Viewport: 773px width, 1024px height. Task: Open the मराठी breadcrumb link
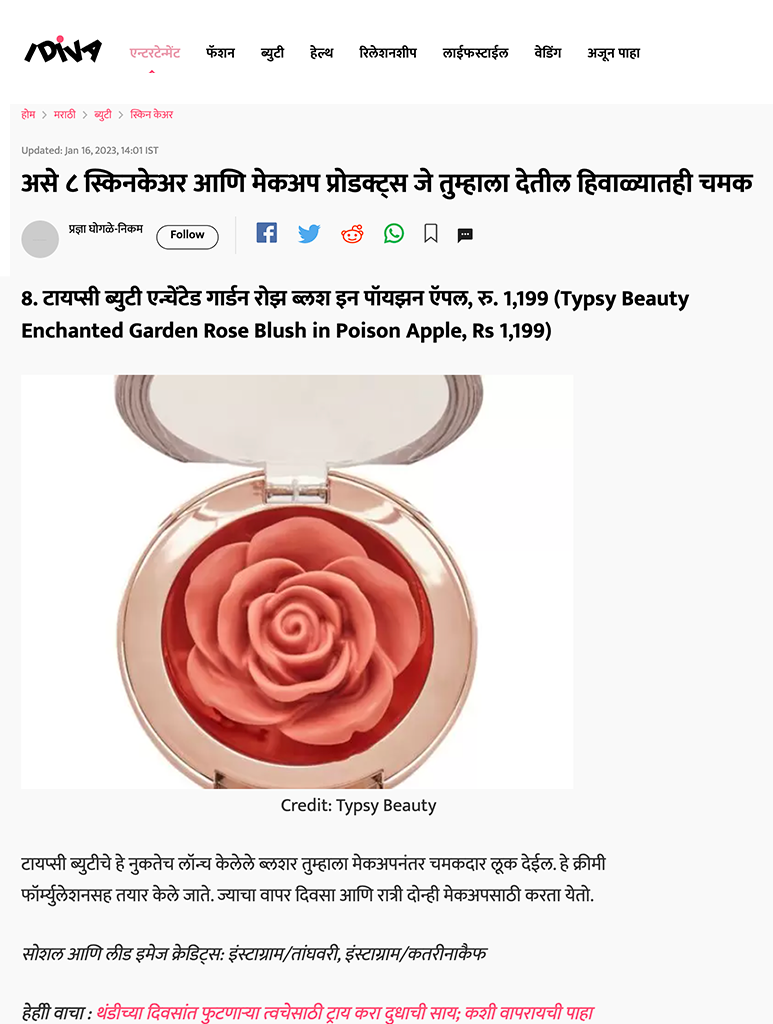coord(64,115)
